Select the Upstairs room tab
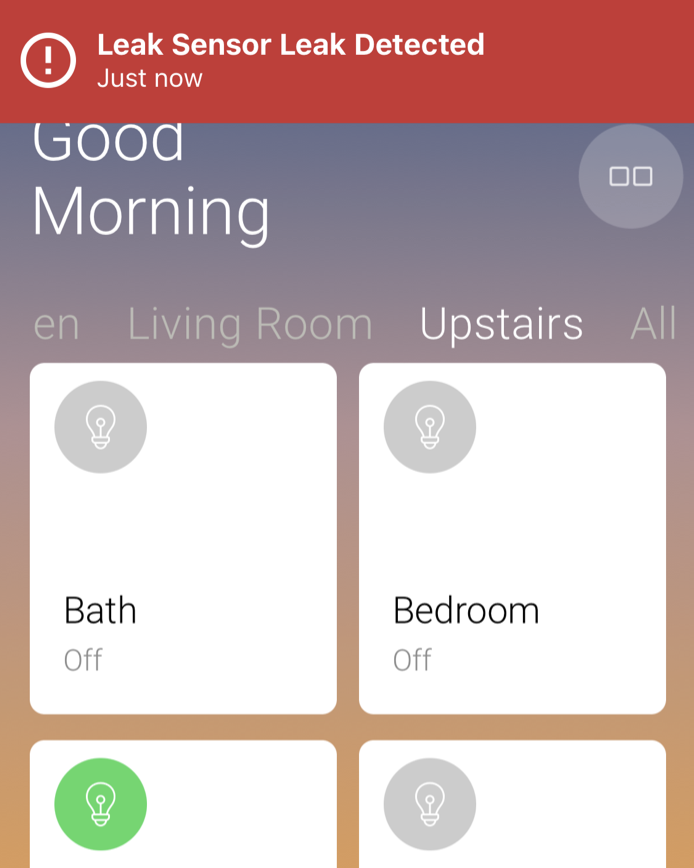 (501, 324)
